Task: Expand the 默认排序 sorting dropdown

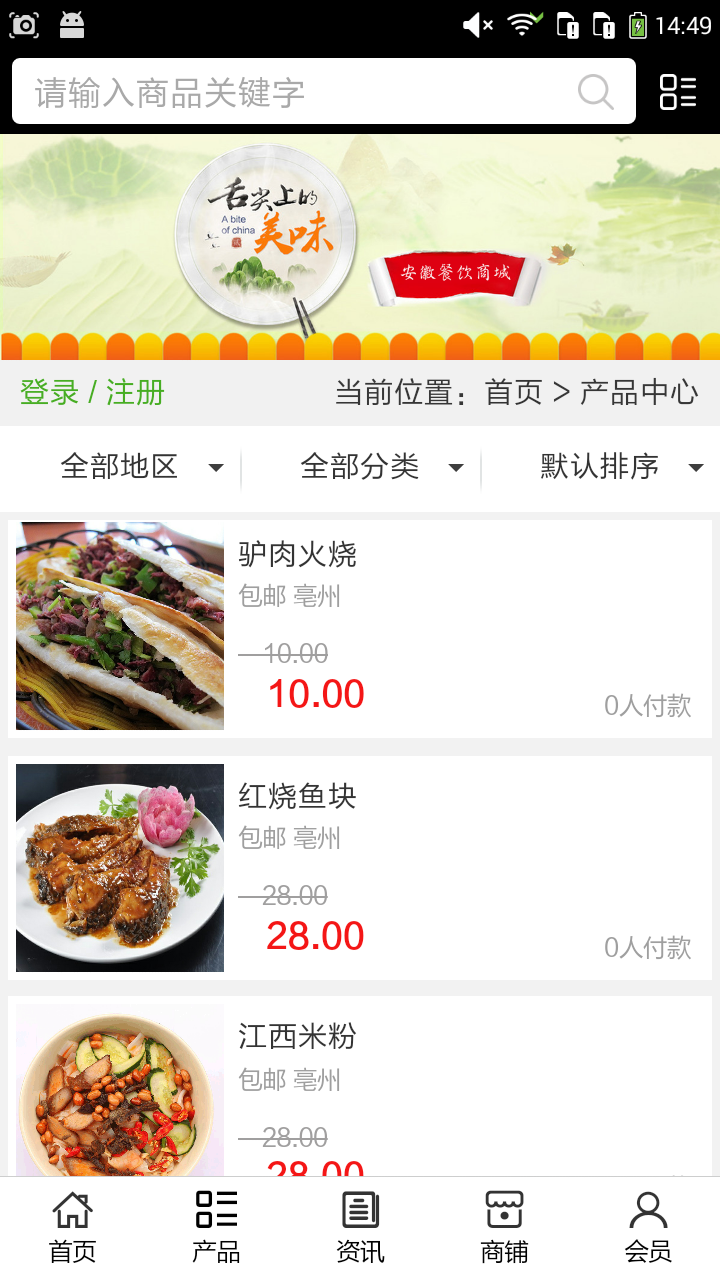Action: 620,466
